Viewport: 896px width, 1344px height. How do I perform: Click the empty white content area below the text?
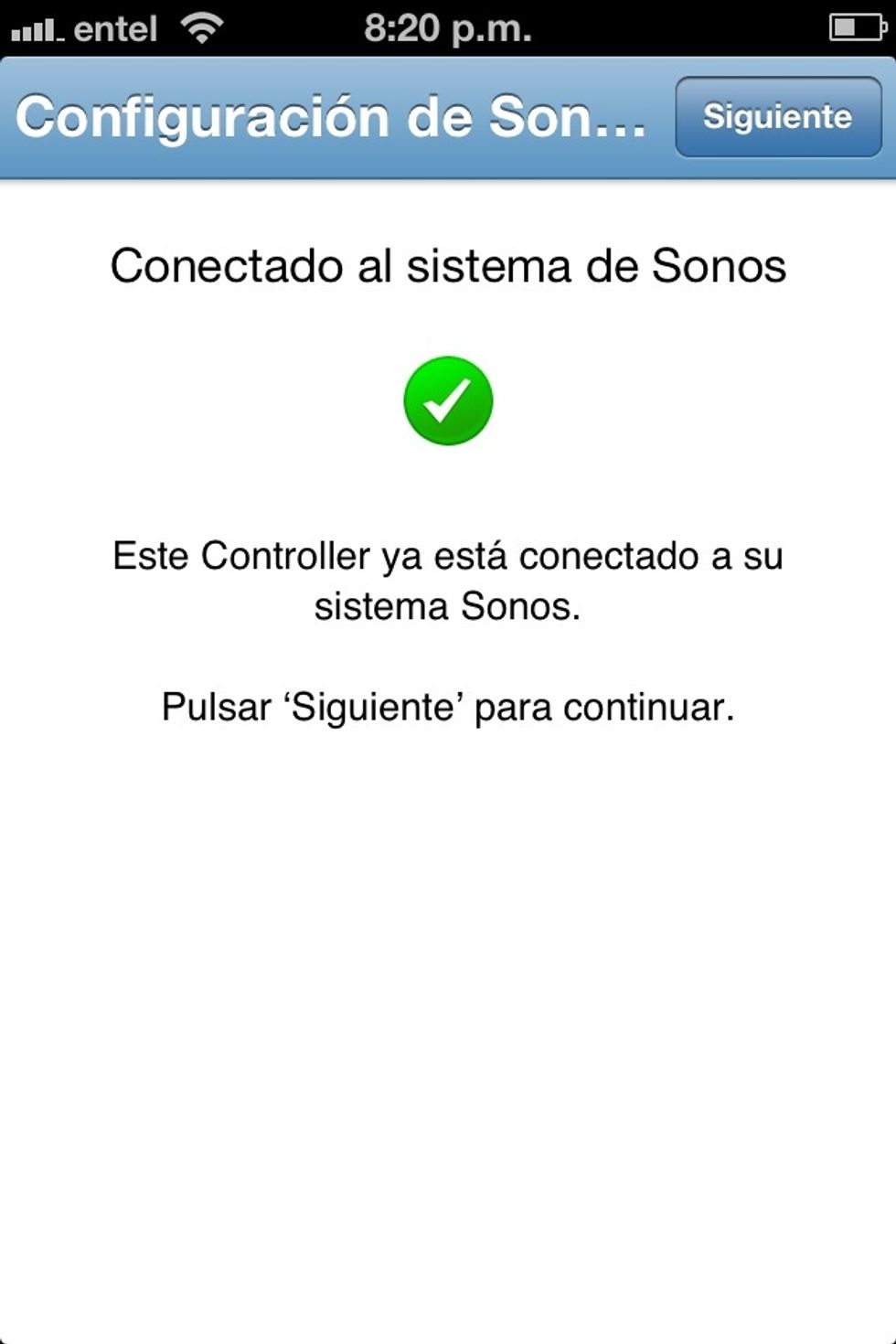click(448, 1006)
